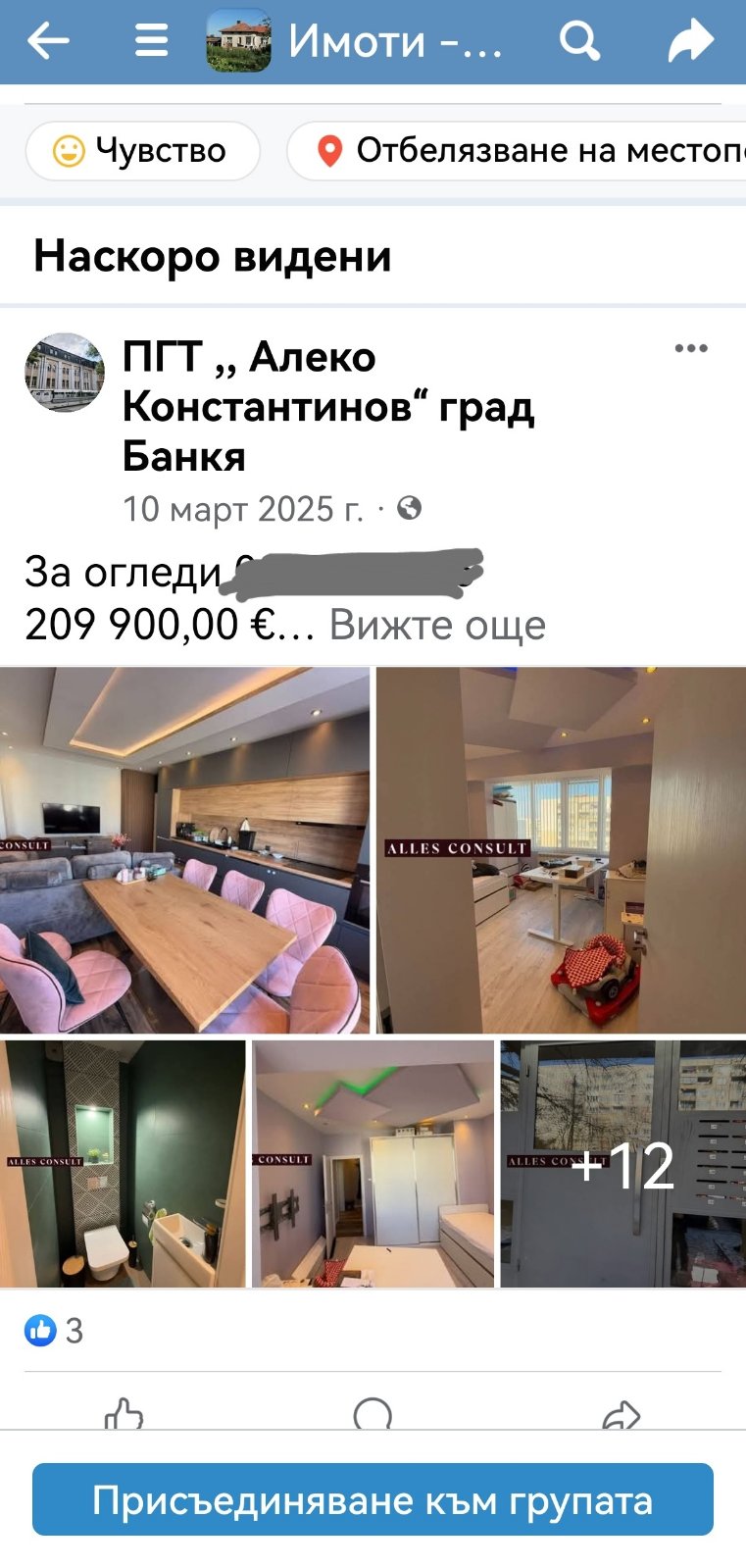746x1568 pixels.
Task: Open the bedroom wardrobe photo
Action: pos(373,1164)
